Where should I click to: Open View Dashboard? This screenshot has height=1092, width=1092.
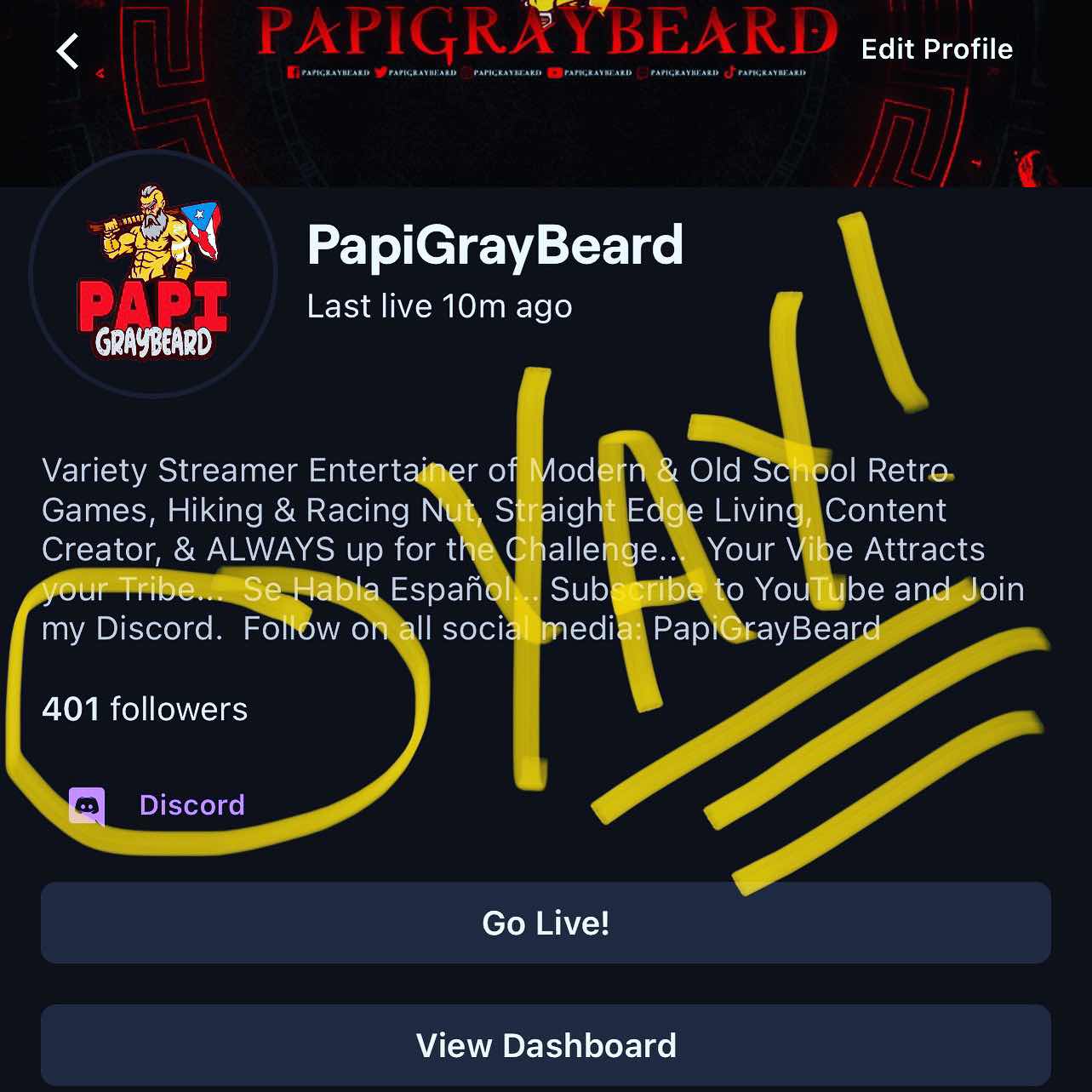(546, 1045)
